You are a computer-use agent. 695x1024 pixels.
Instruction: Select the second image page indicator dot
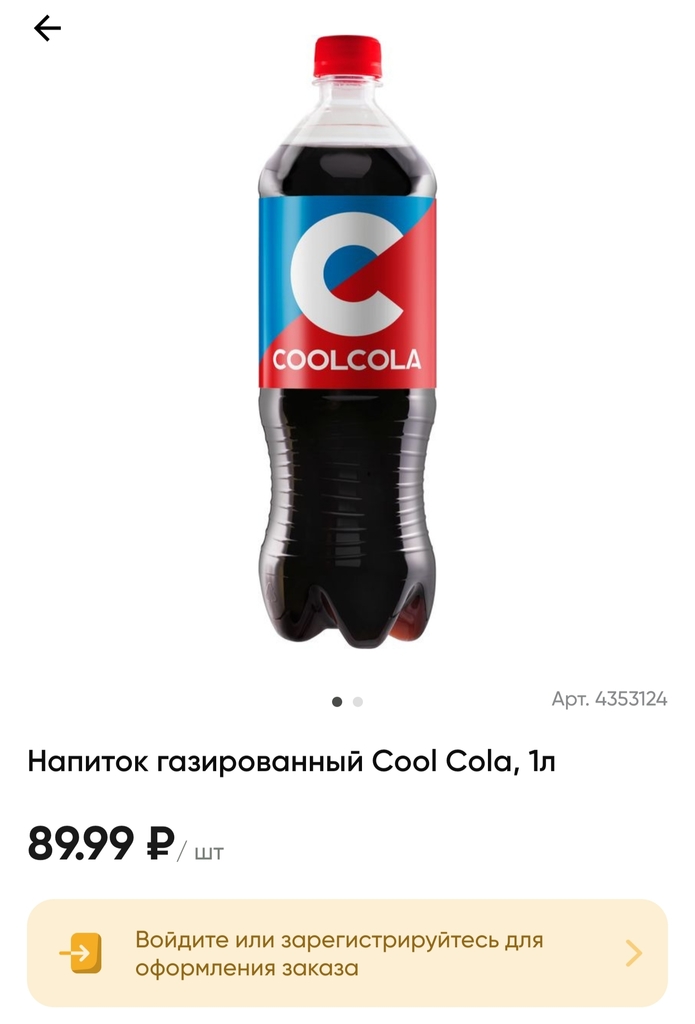tap(358, 702)
